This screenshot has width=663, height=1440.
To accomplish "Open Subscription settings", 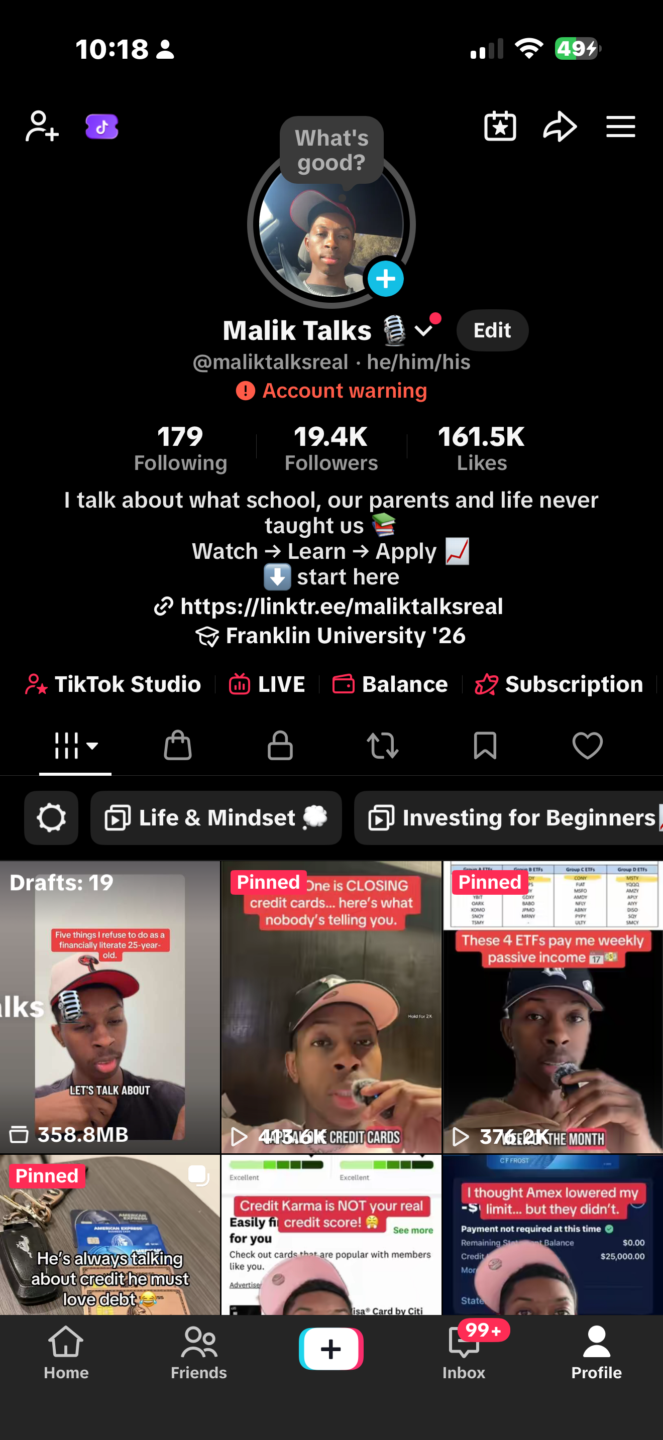I will (x=559, y=684).
